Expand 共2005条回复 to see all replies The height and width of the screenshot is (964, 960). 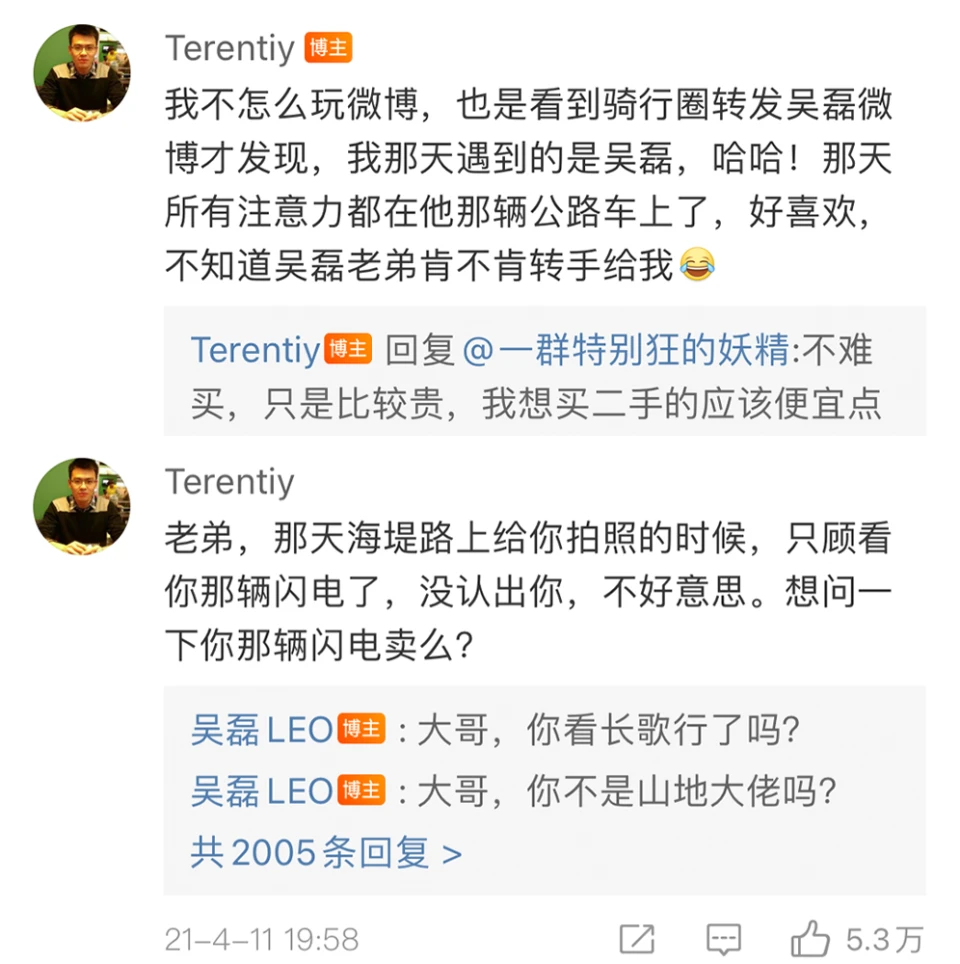tap(326, 852)
